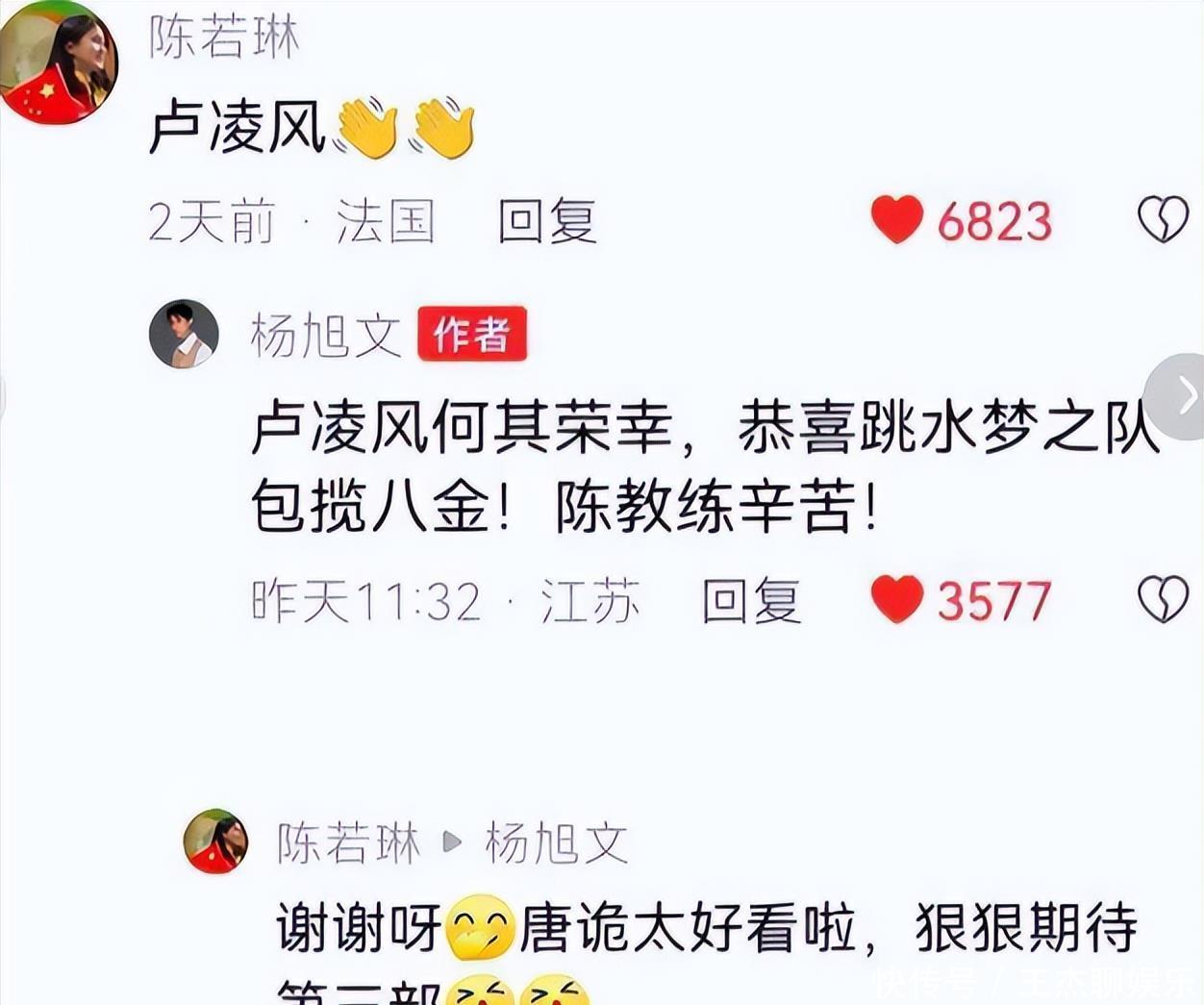Screen dimensions: 1204x1005
Task: Dislike the comment with 6823 likes
Action: (1164, 220)
